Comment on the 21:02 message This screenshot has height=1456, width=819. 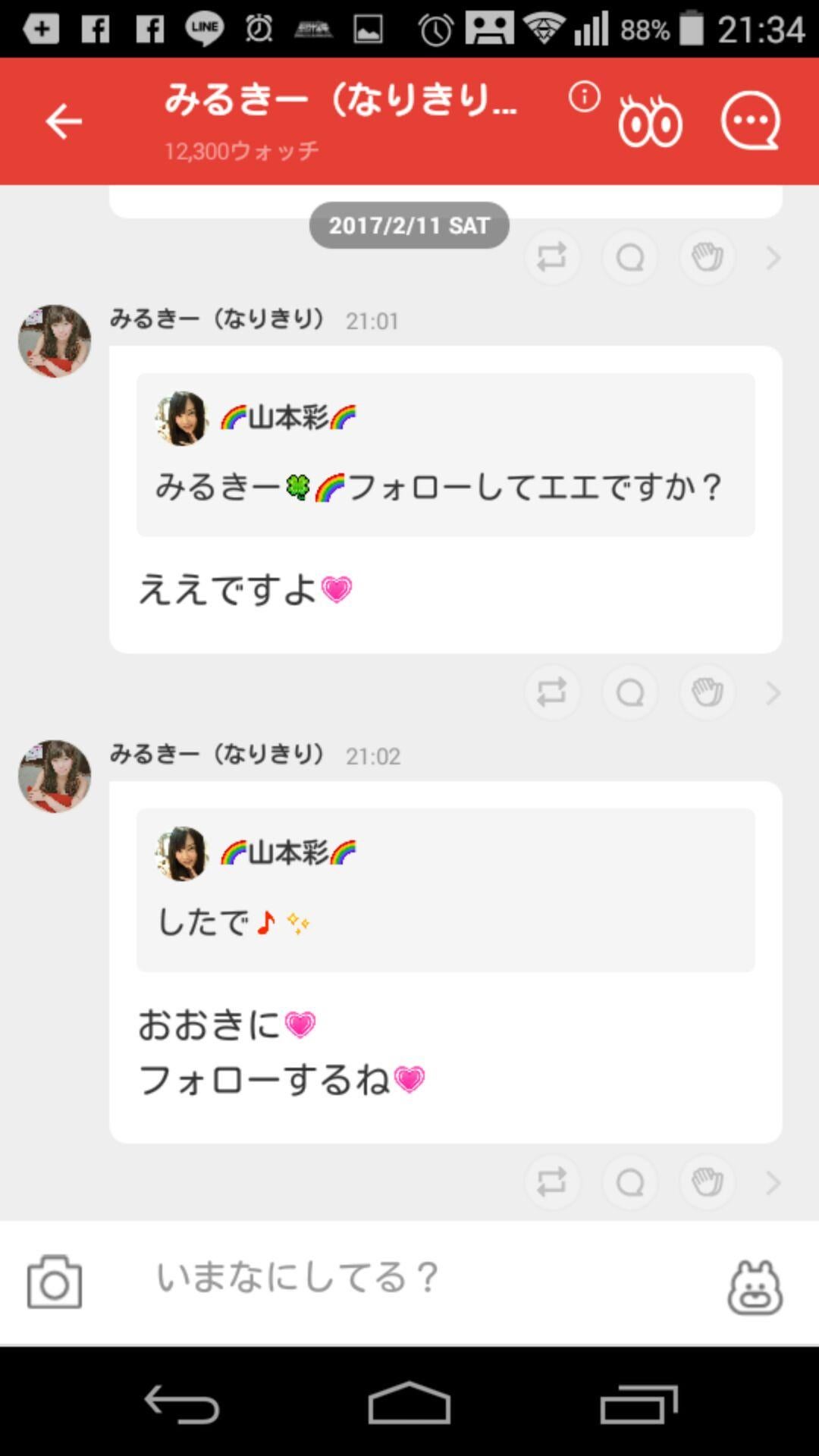(x=629, y=1183)
